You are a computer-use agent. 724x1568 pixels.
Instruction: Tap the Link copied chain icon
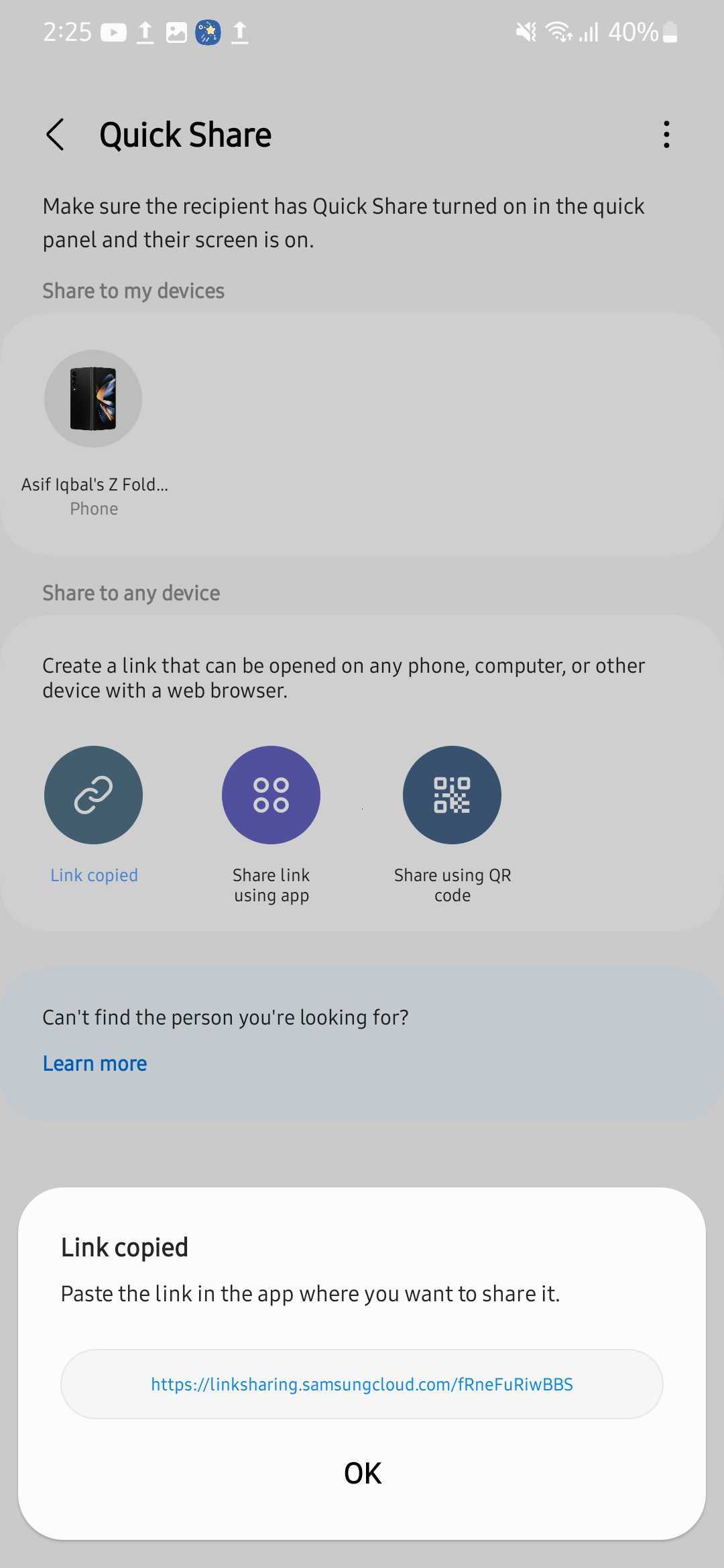tap(93, 795)
